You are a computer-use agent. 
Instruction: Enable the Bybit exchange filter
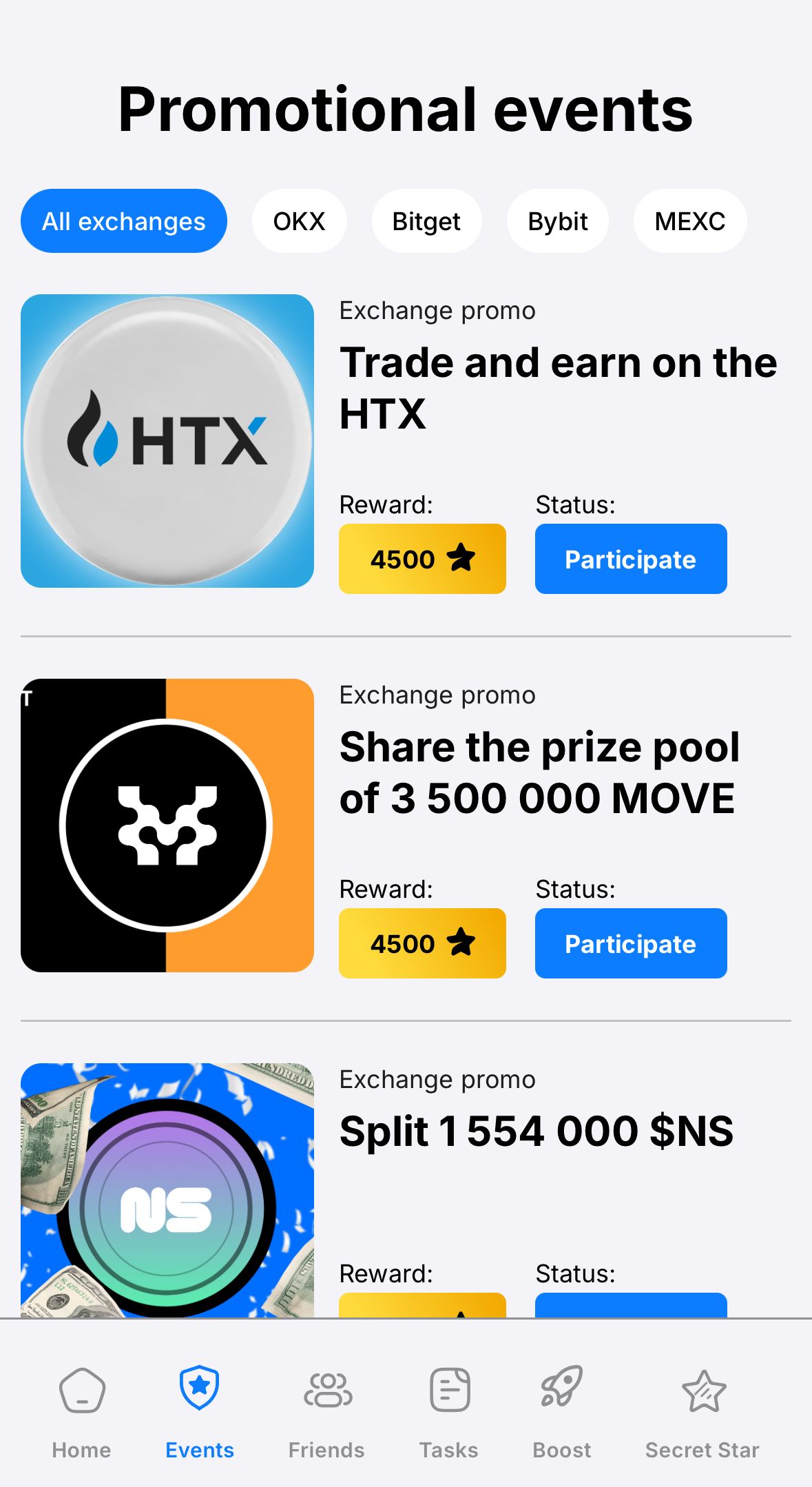pos(556,221)
